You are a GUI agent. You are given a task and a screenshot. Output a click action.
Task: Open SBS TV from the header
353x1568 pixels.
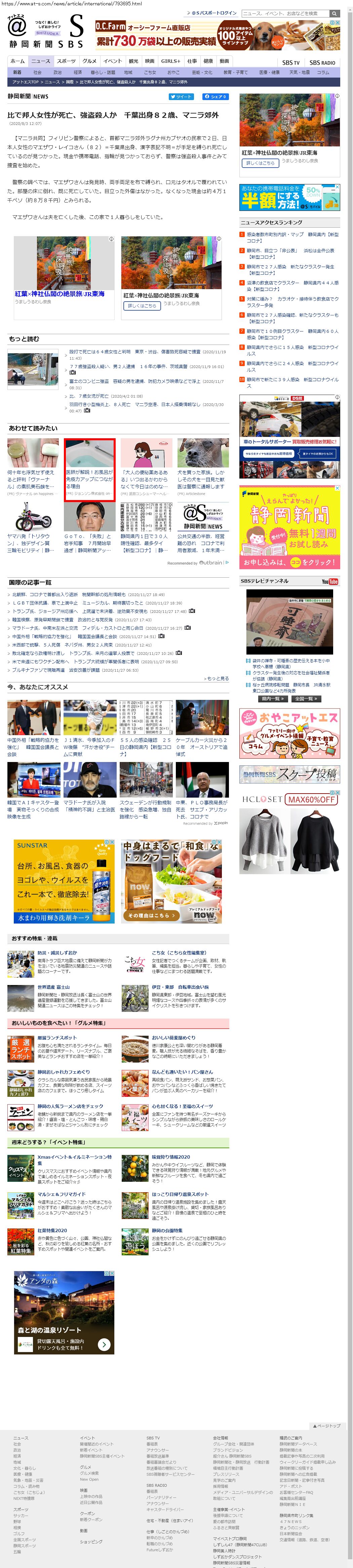pos(291,63)
